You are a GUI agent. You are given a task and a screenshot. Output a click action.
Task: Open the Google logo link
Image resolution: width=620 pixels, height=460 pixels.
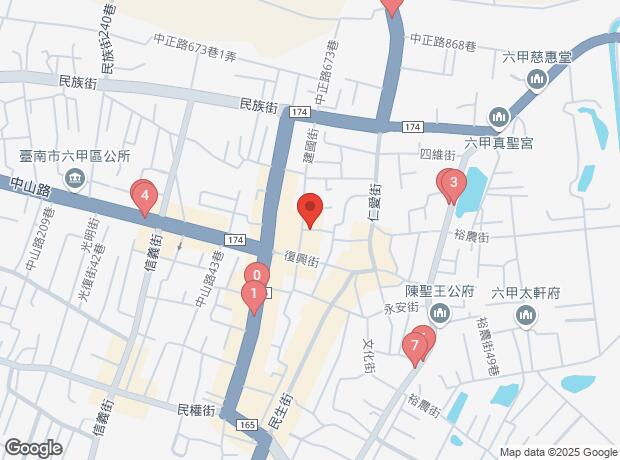click(x=32, y=449)
